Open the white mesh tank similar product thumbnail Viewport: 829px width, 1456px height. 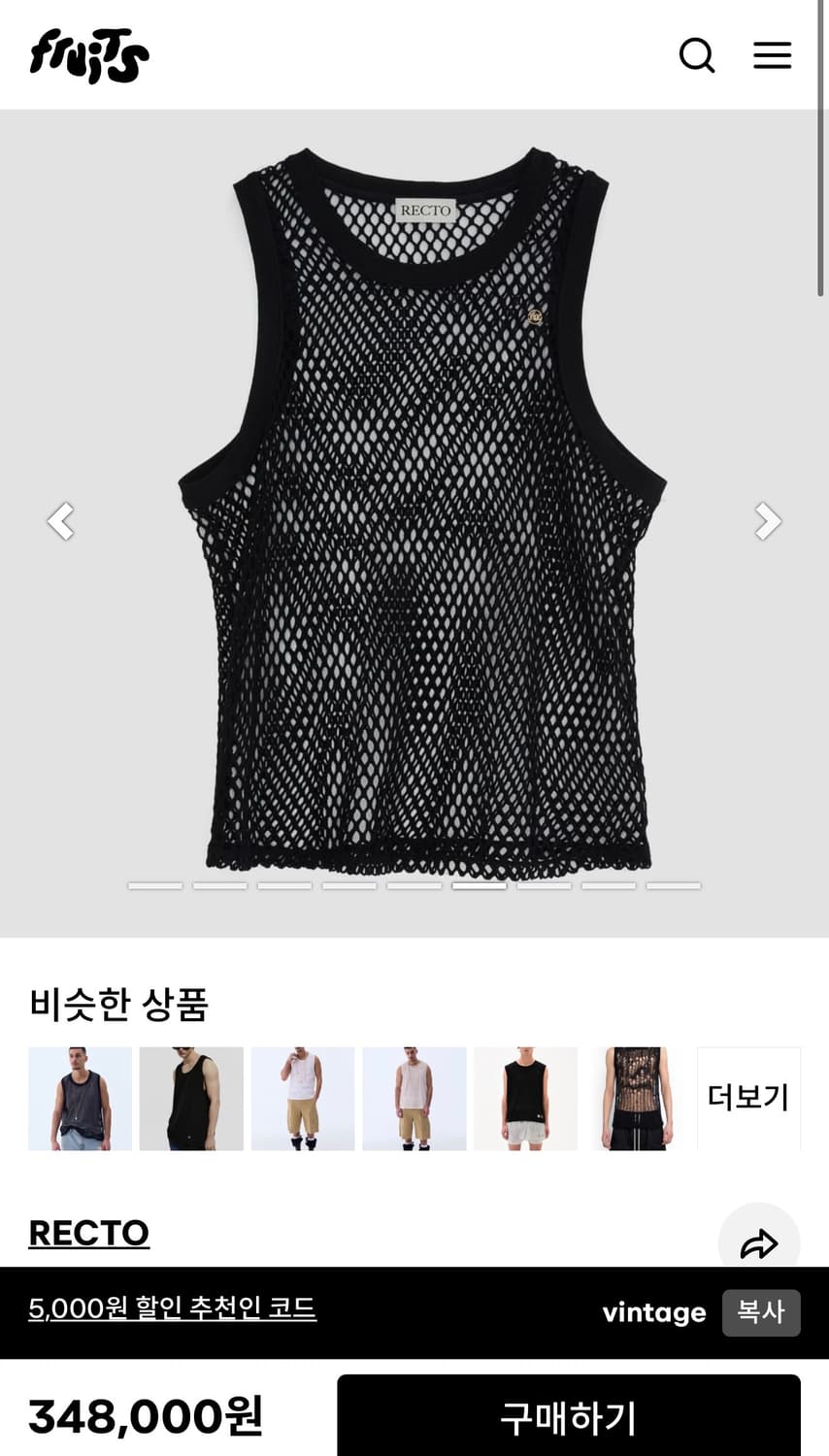tap(302, 1098)
